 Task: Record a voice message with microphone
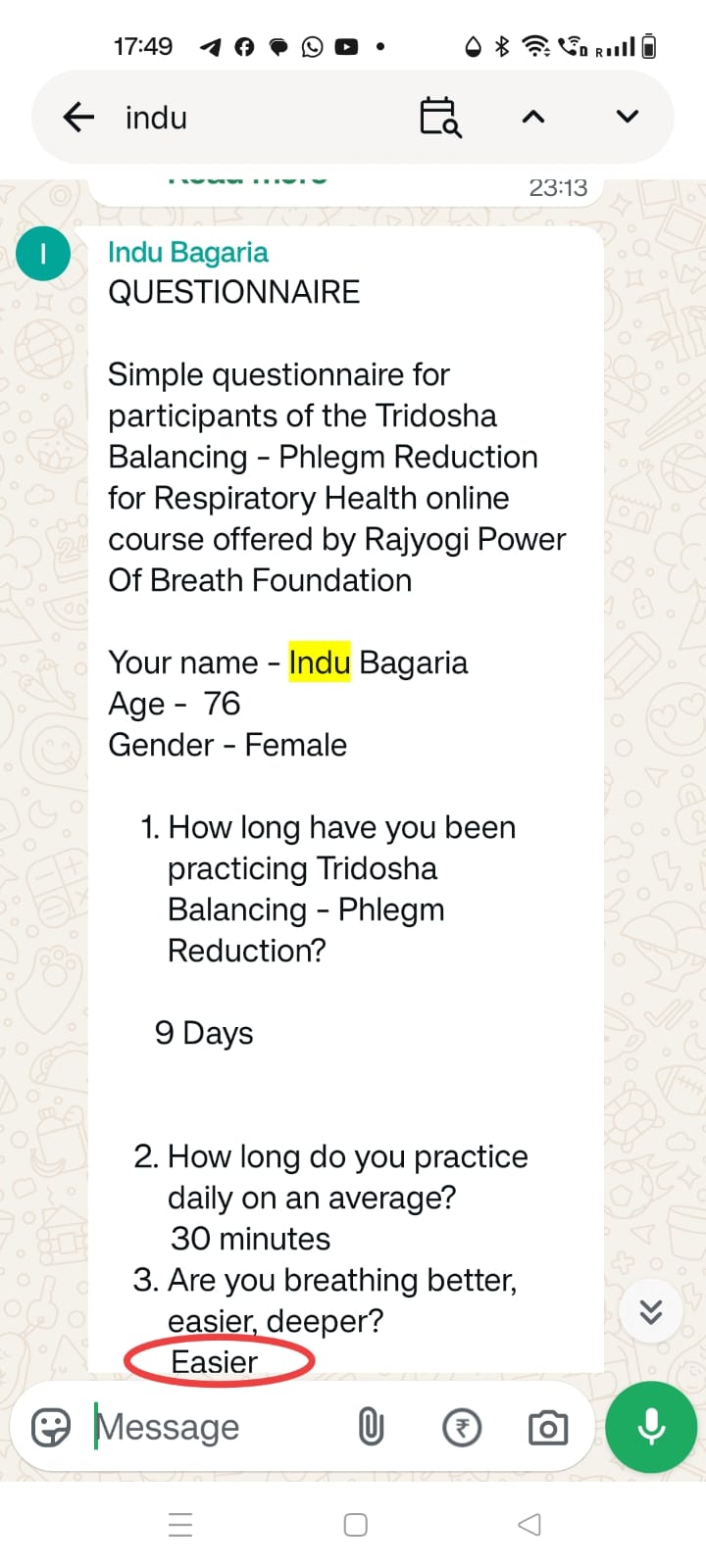tap(651, 1427)
